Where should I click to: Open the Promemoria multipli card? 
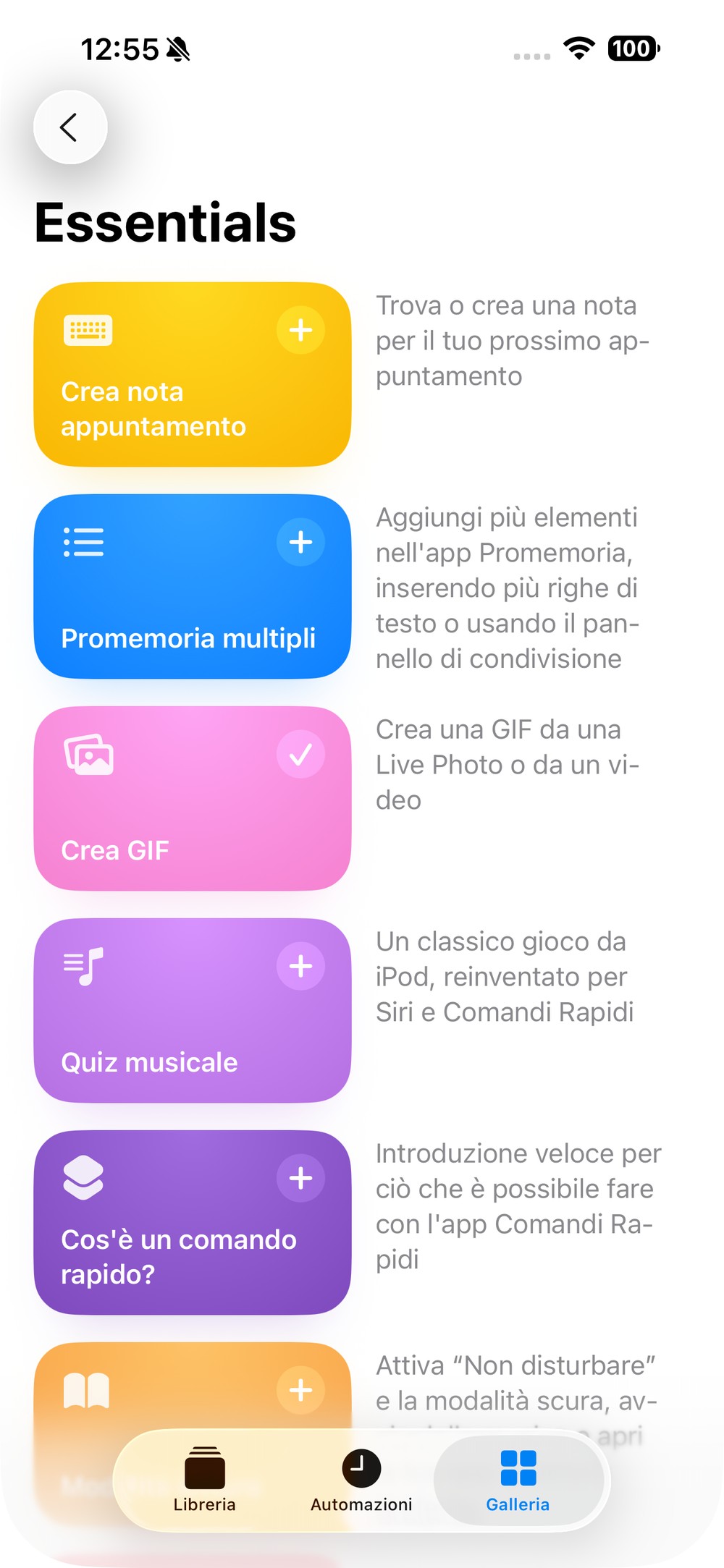pos(193,586)
